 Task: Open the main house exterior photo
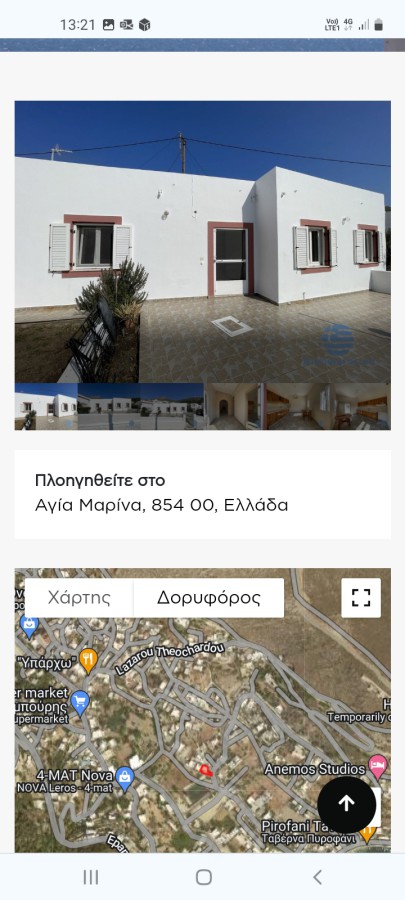202,242
